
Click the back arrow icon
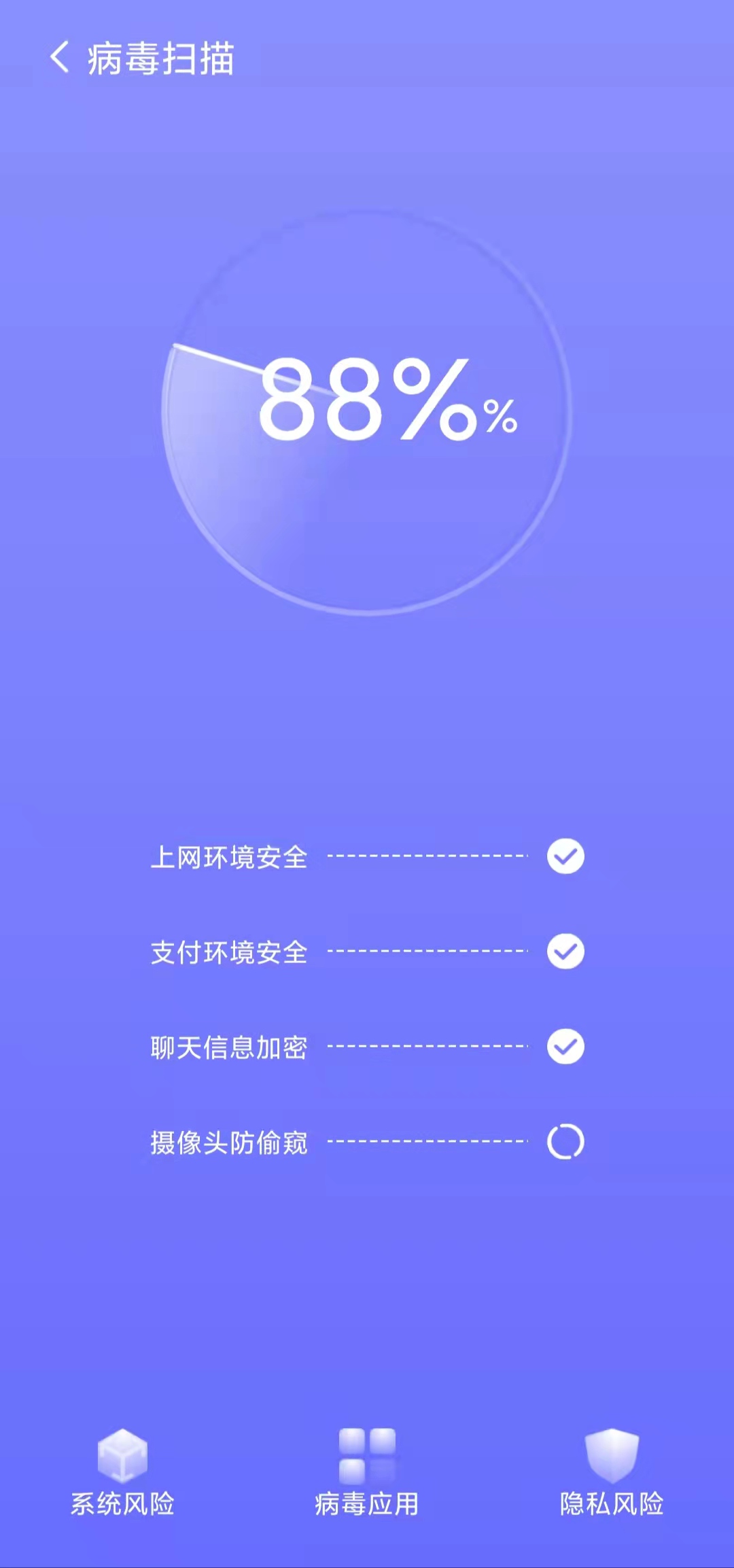(x=60, y=57)
